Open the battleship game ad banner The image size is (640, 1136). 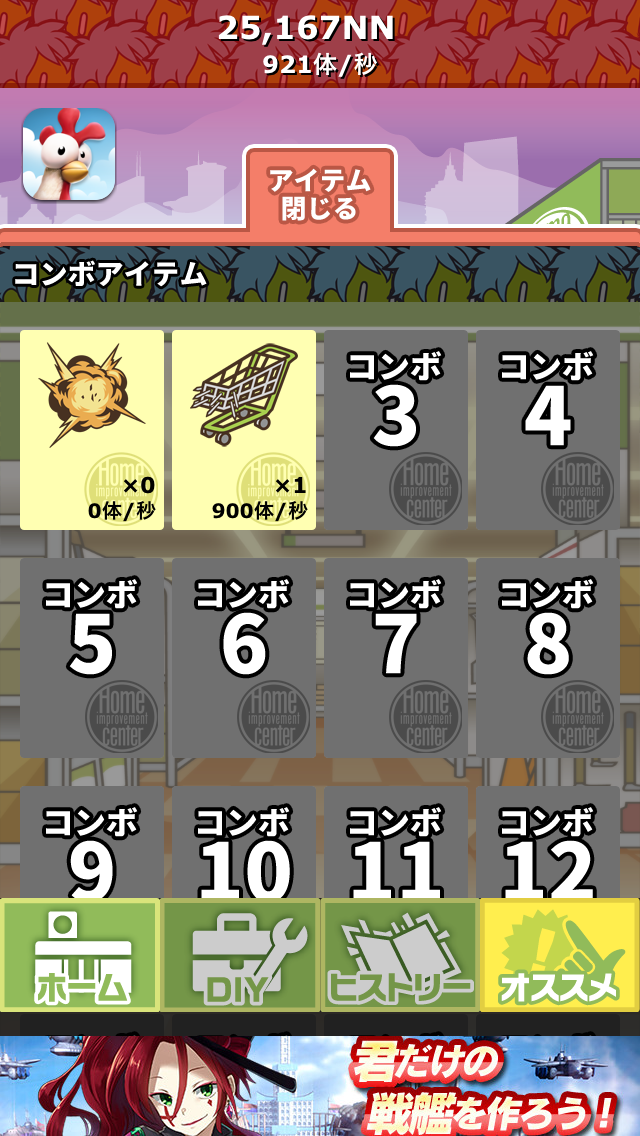pyautogui.click(x=320, y=1085)
